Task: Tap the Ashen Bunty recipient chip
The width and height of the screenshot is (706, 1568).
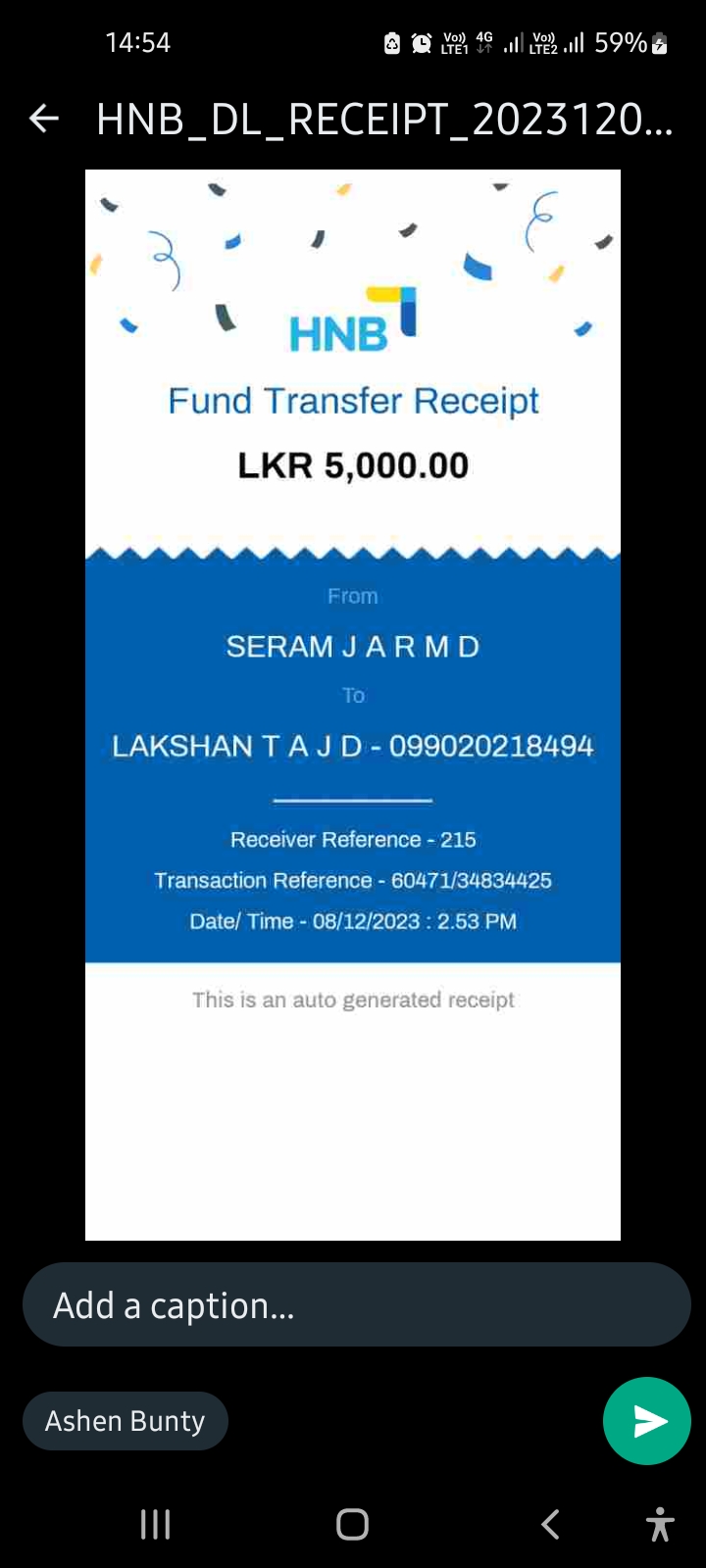Action: 126,1421
